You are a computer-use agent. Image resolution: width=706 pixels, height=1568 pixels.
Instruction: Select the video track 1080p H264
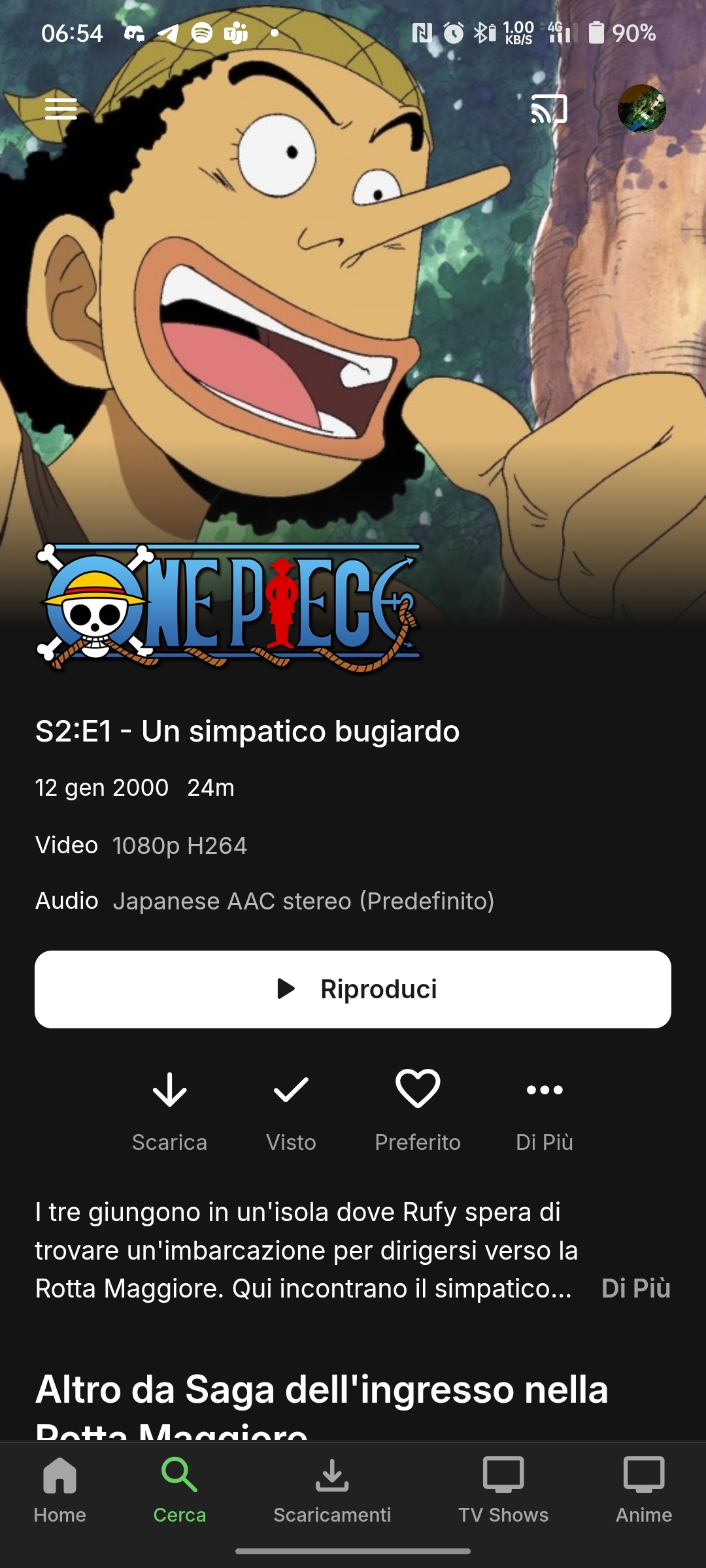click(x=180, y=845)
